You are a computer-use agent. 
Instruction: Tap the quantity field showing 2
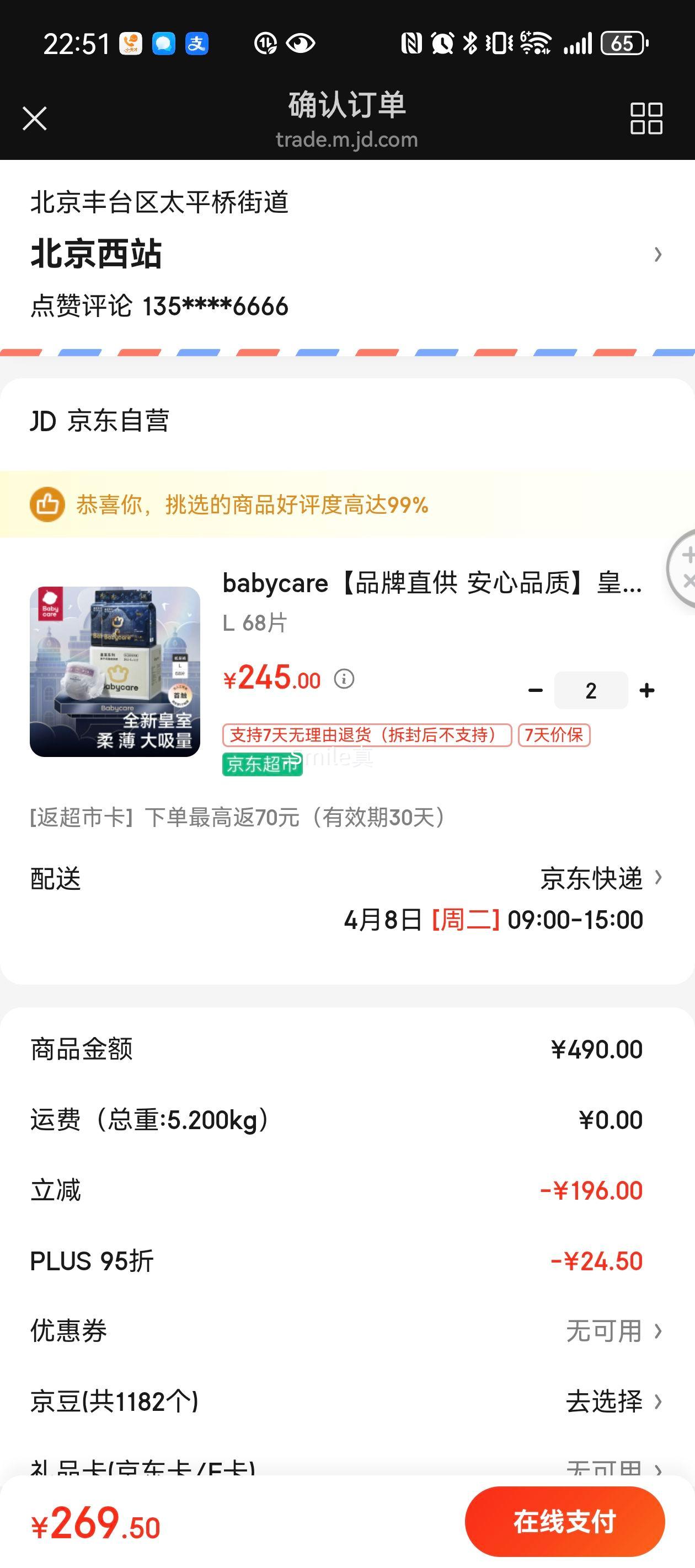(x=590, y=690)
